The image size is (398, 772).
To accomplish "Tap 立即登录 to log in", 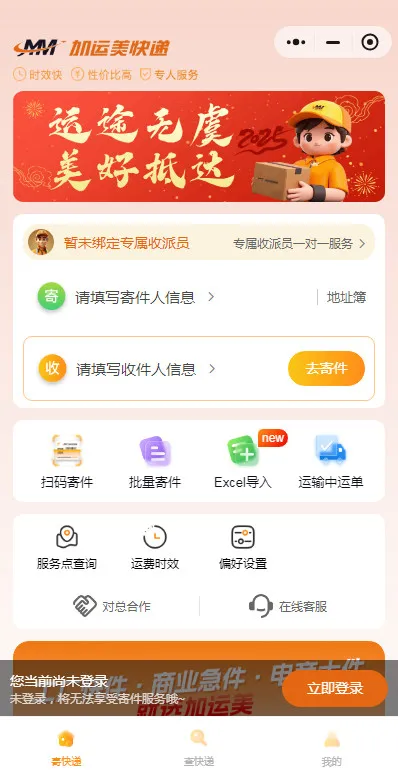I will [335, 688].
